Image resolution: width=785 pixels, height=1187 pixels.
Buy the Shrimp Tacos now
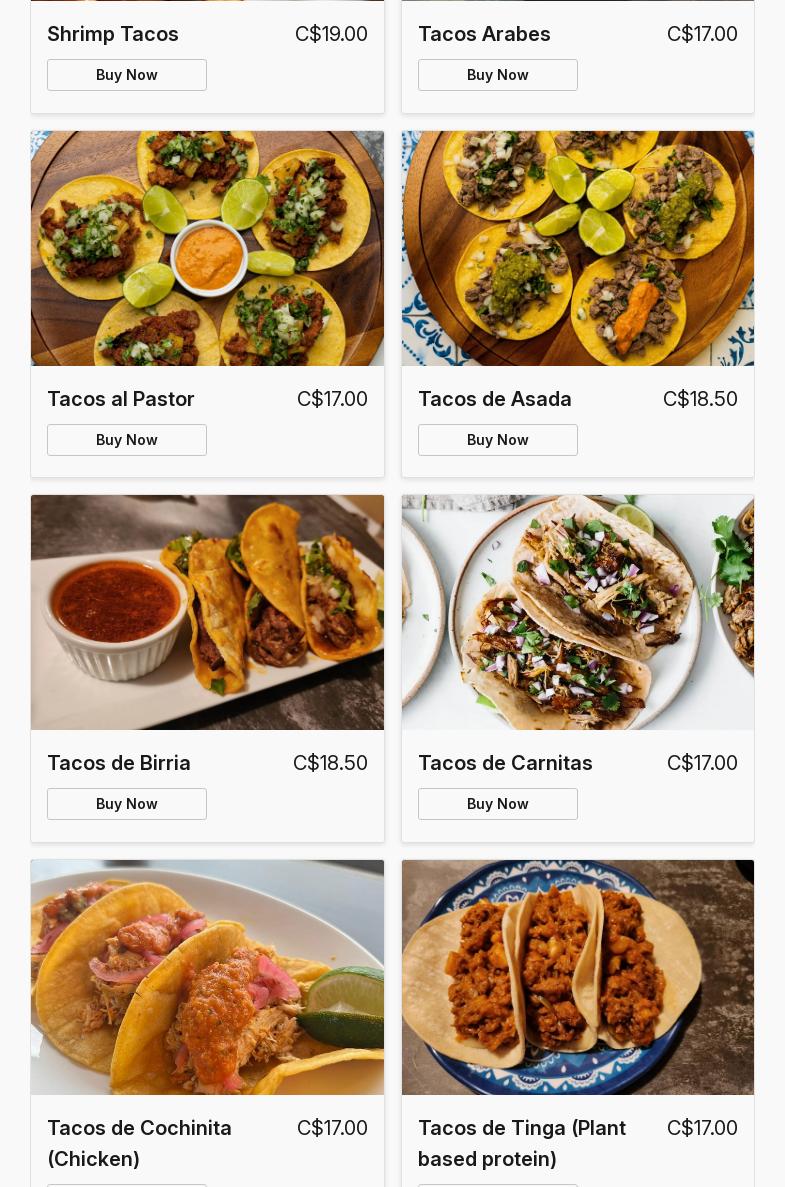pyautogui.click(x=127, y=75)
